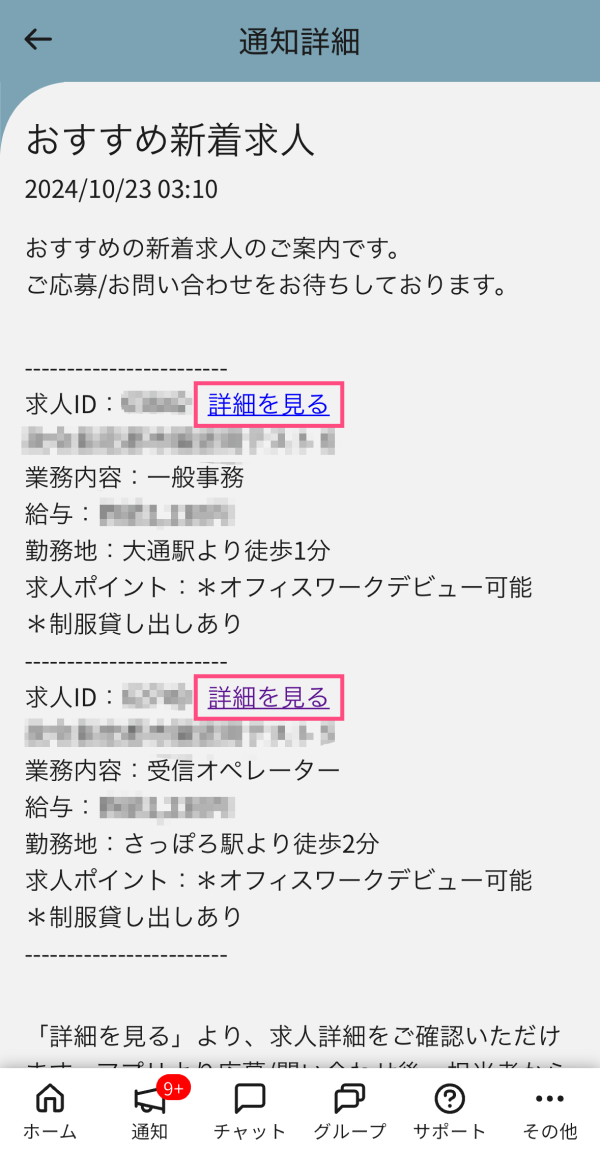Open 詳細を見る link for 一般事務 job
Viewport: 600px width, 1162px height.
(x=268, y=404)
